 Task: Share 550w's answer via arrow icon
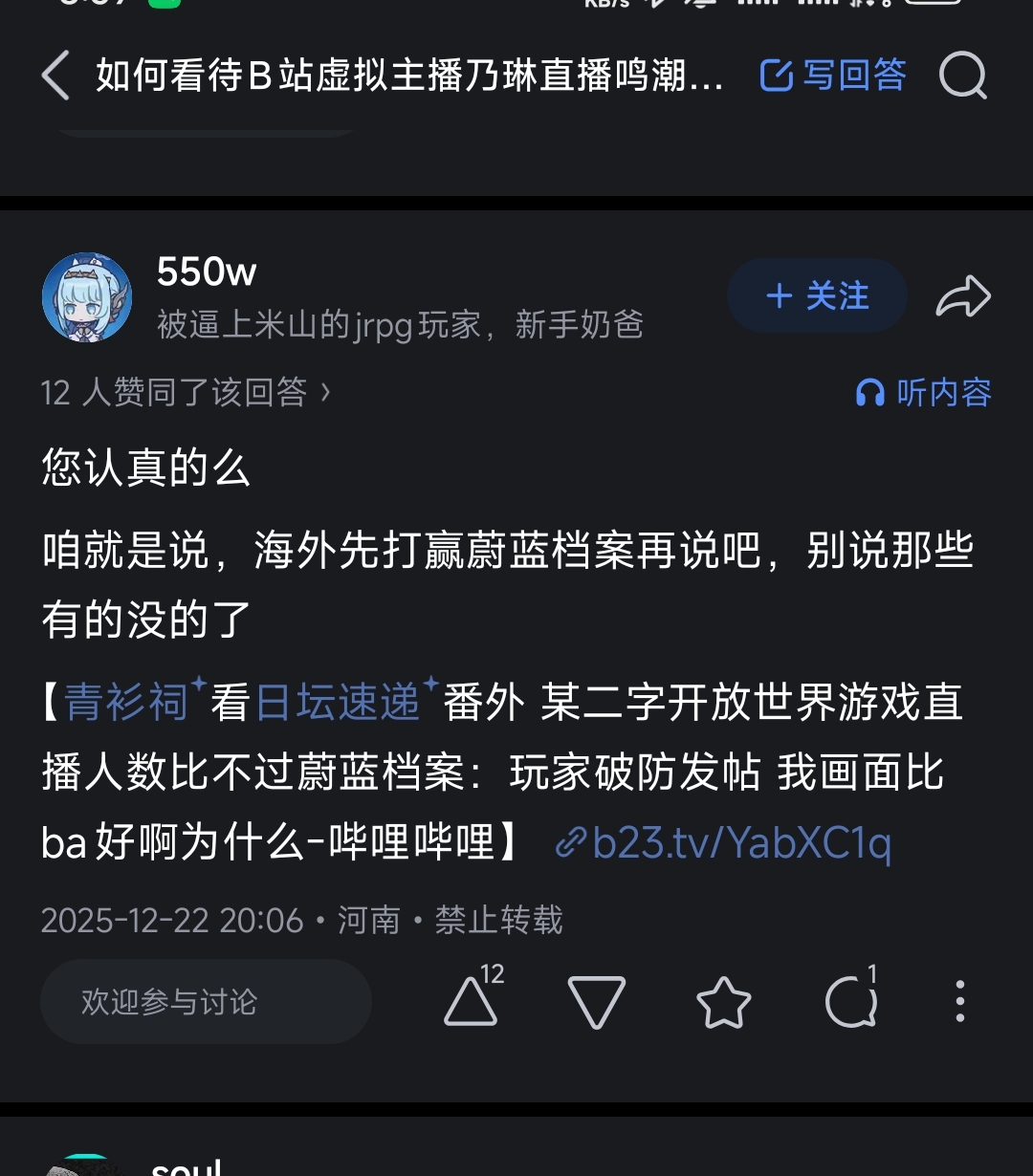pyautogui.click(x=962, y=296)
